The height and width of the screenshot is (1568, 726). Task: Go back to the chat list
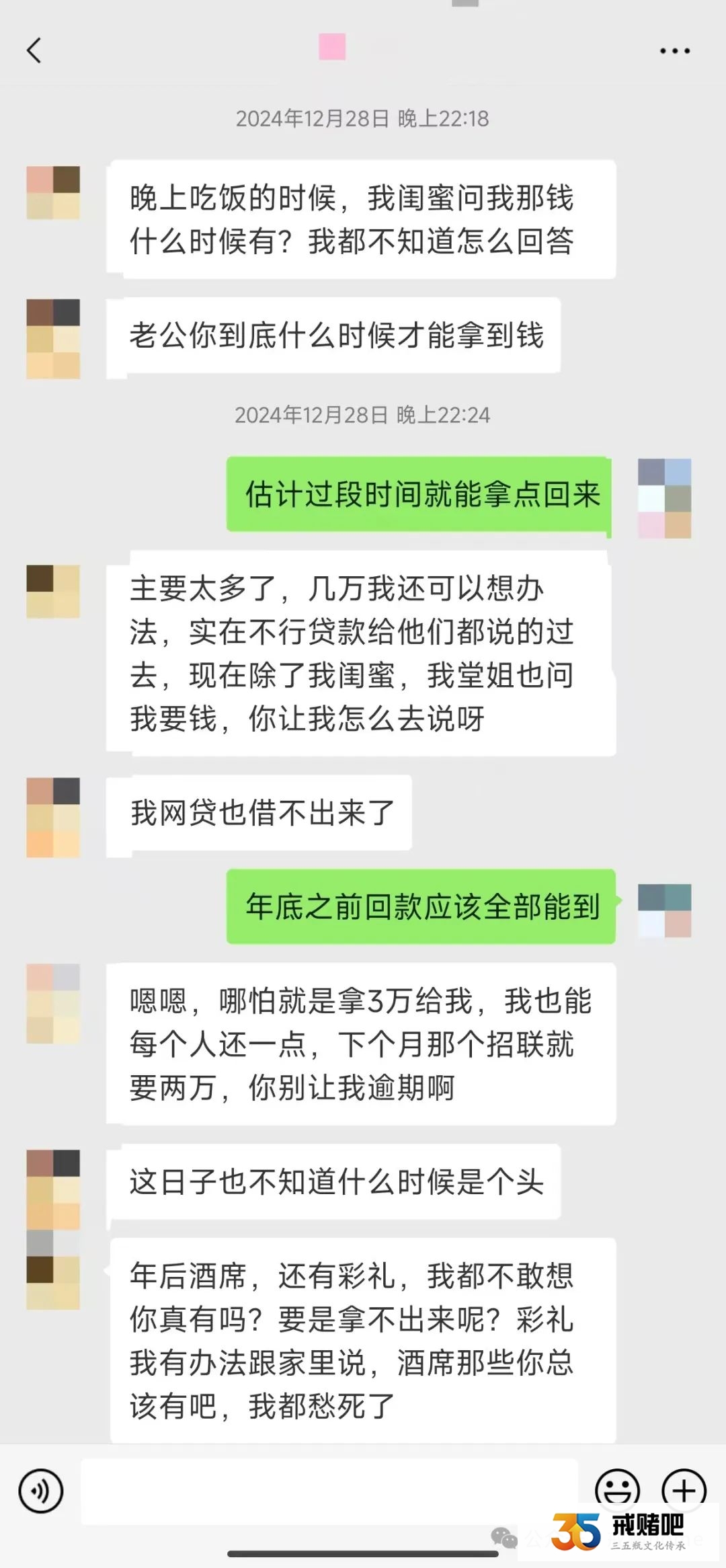(x=34, y=50)
